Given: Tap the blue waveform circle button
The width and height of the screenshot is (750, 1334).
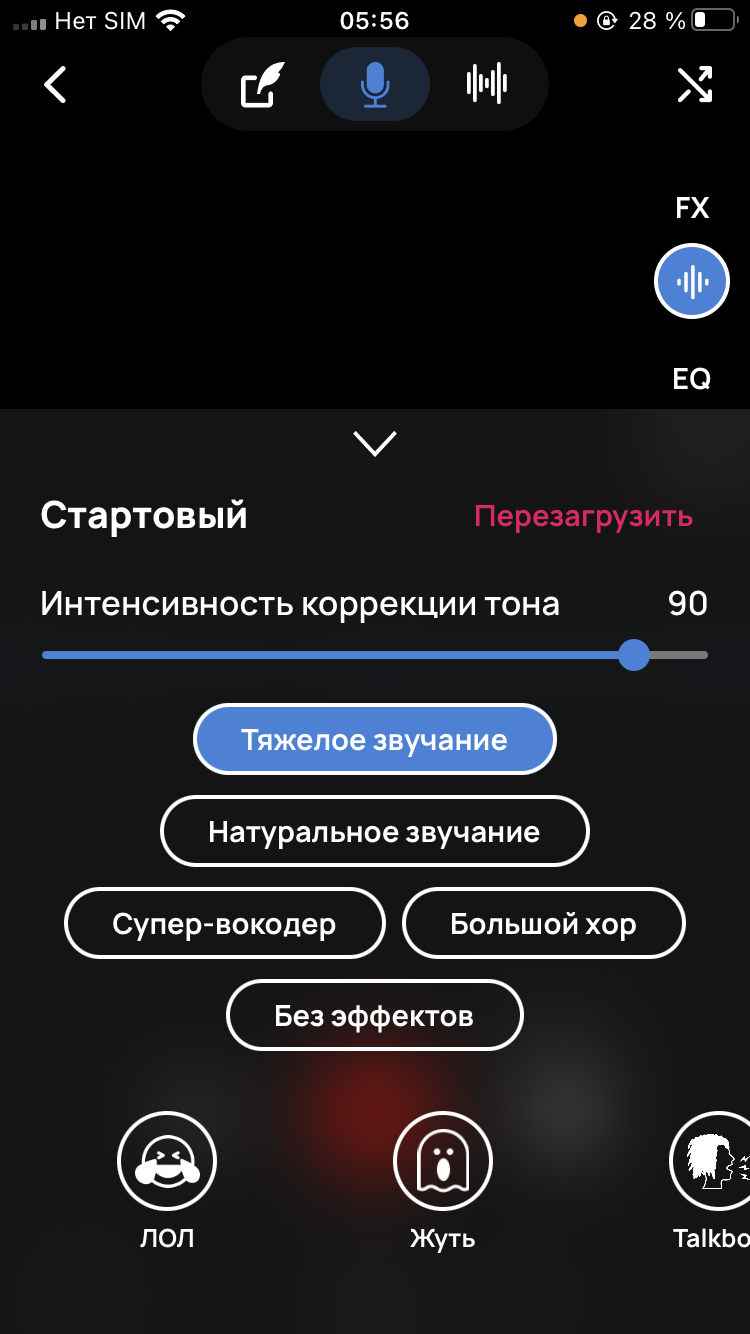Looking at the screenshot, I should tap(692, 281).
